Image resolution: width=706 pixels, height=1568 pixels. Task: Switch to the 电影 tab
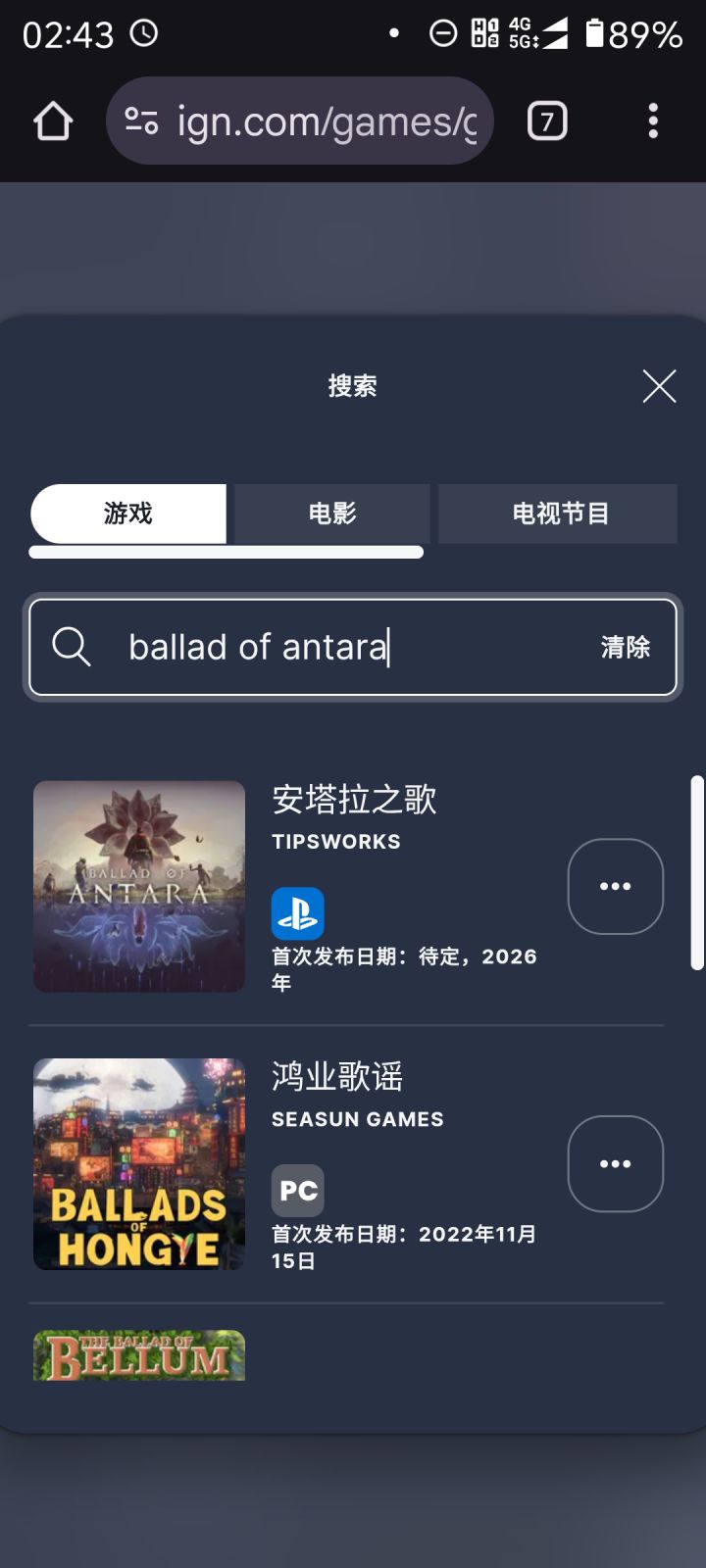[332, 514]
